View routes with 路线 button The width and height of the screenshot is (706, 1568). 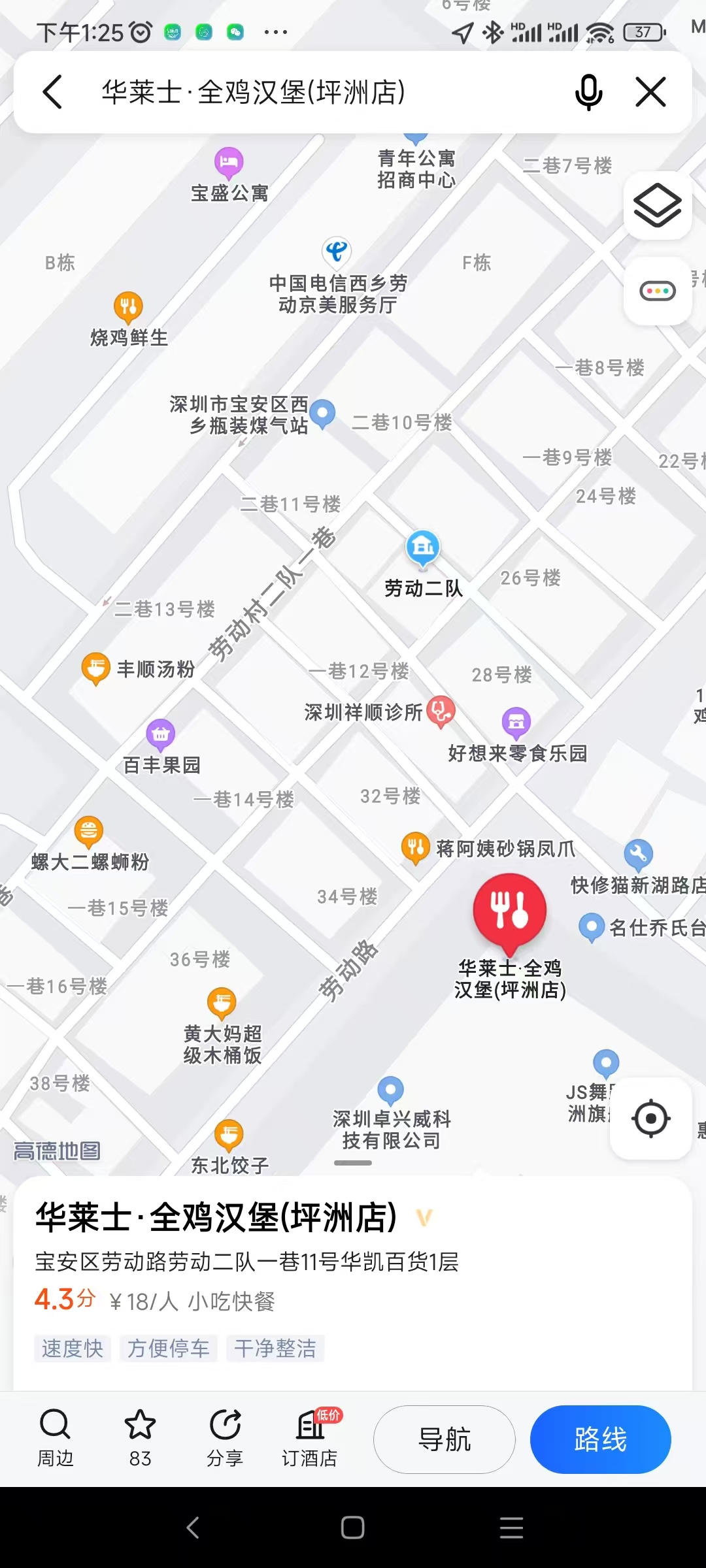(x=601, y=1439)
